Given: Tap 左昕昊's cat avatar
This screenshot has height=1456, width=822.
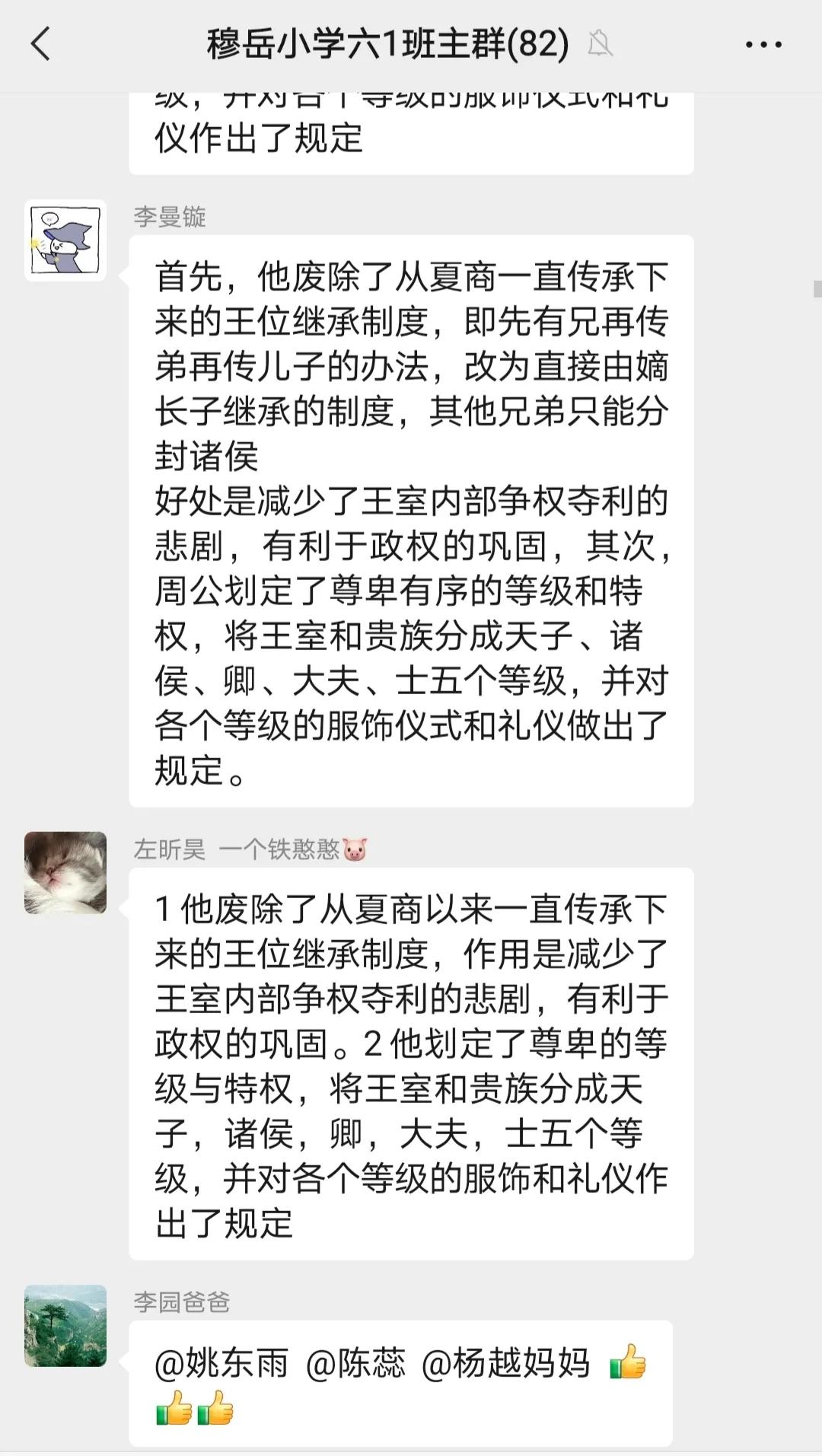Looking at the screenshot, I should tap(65, 873).
